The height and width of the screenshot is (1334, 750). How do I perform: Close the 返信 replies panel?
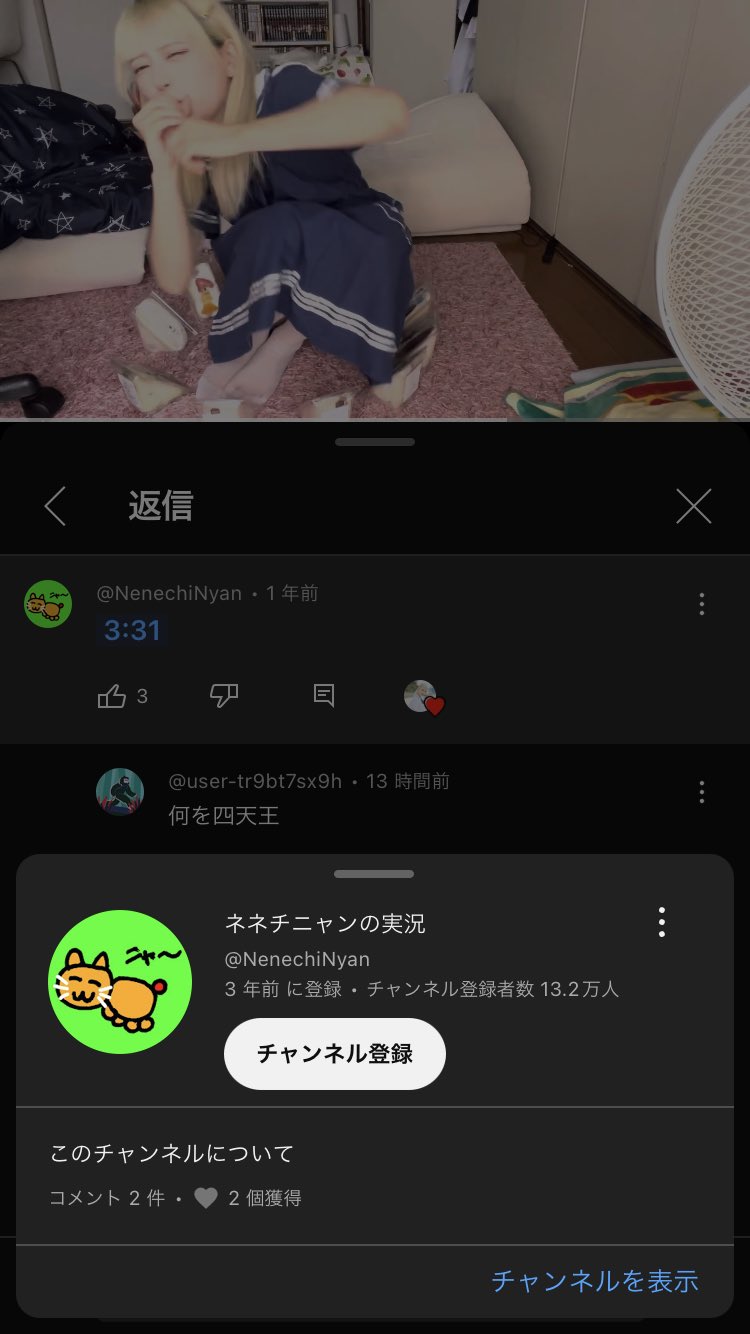tap(693, 506)
